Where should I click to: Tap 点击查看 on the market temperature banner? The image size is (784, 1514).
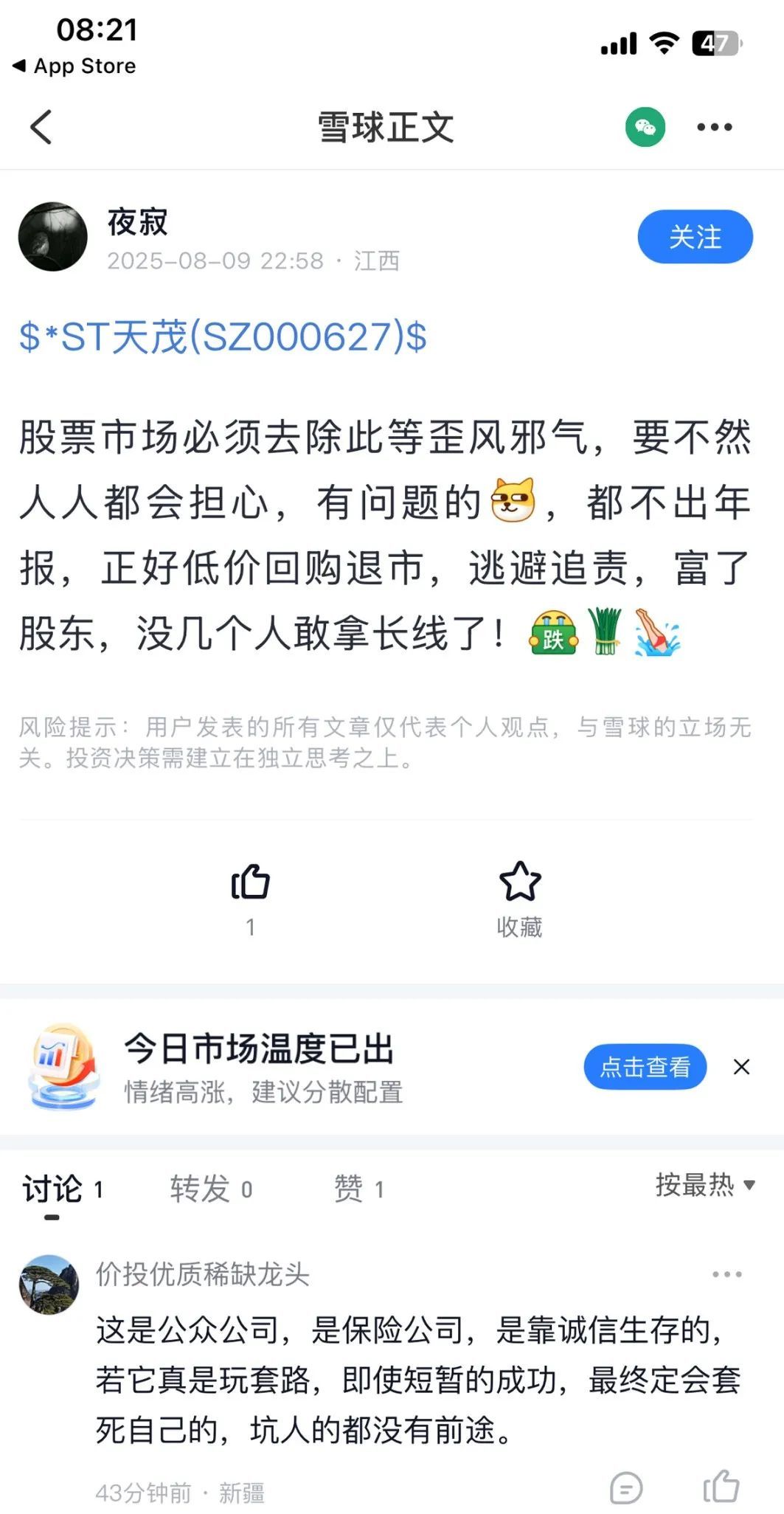coord(645,1067)
